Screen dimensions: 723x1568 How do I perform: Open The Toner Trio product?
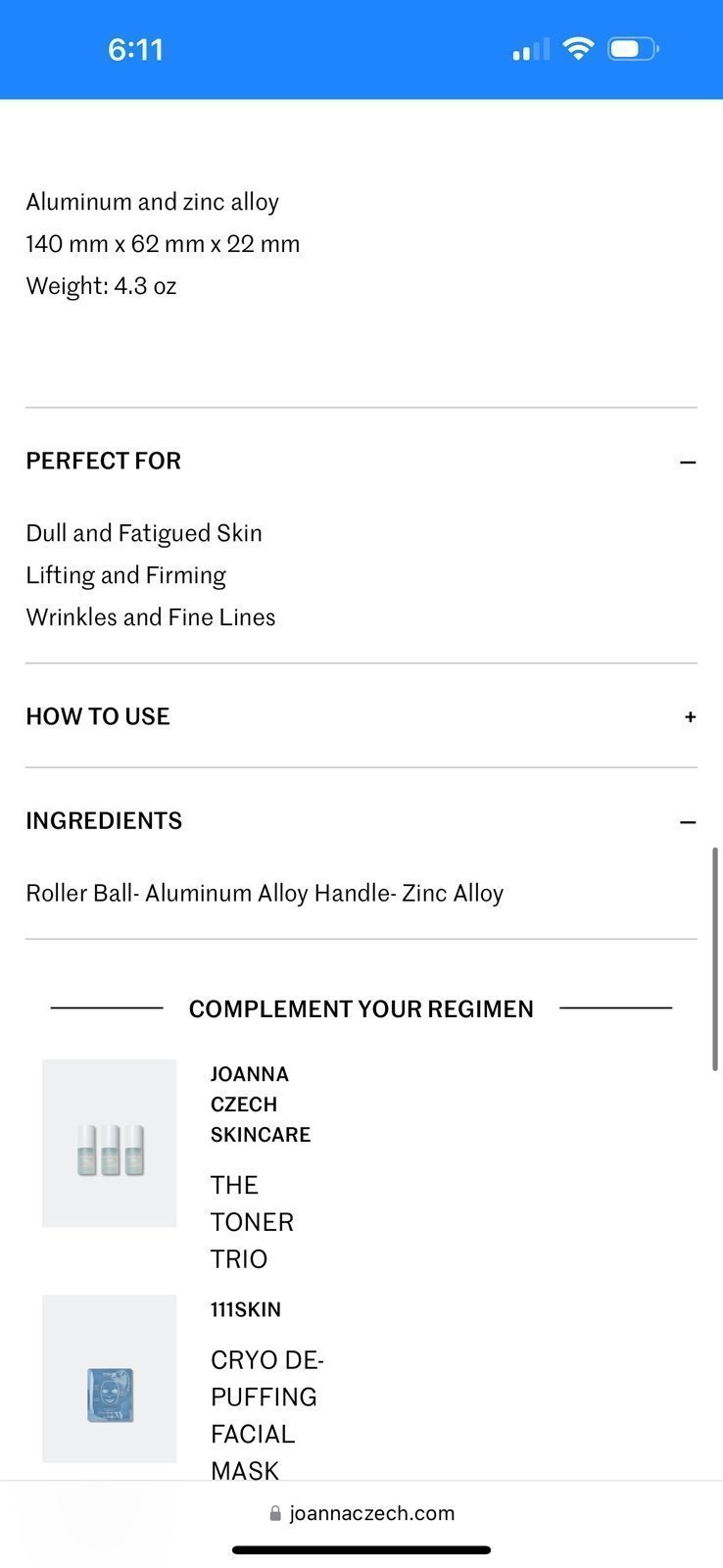[252, 1222]
